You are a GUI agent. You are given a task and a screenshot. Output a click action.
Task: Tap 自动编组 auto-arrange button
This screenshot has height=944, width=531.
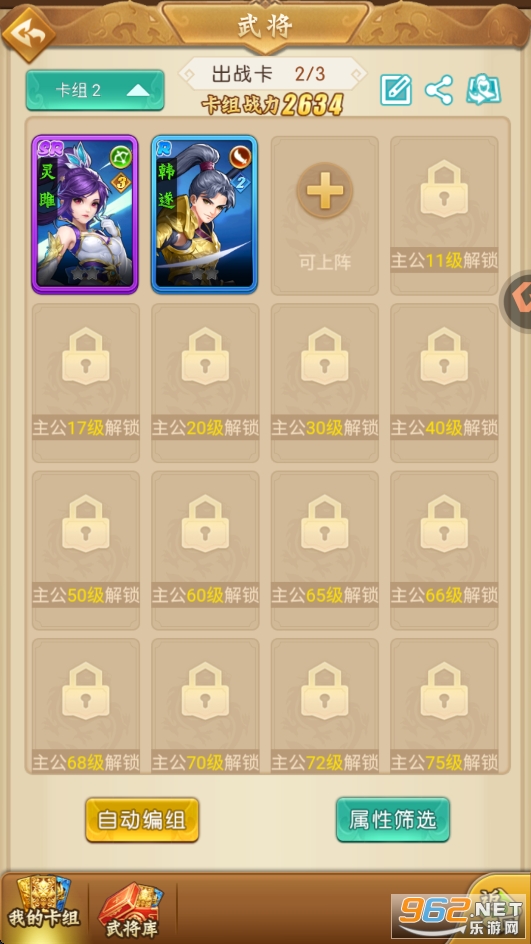coord(142,820)
